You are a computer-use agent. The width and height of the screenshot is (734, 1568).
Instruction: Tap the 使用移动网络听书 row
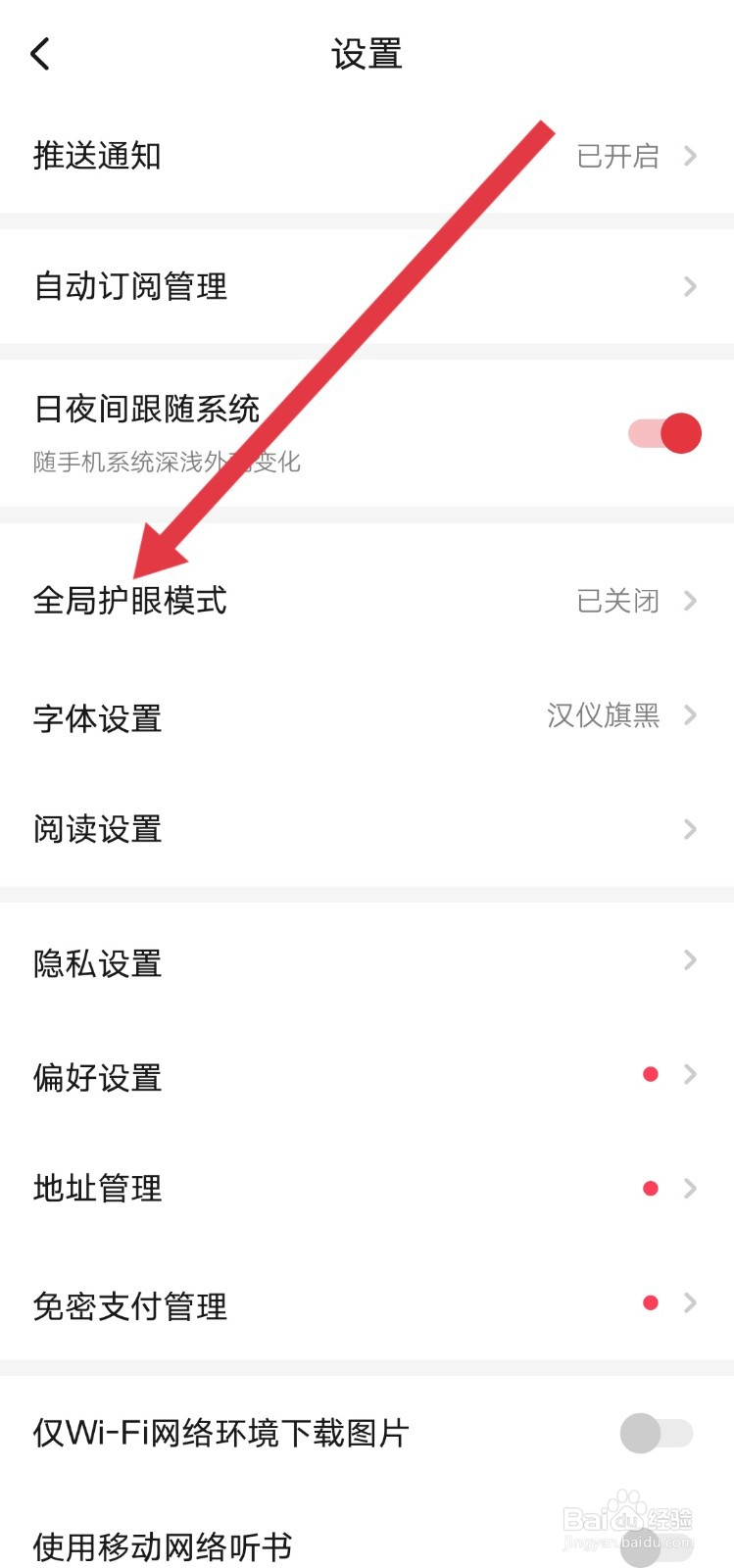[x=161, y=1546]
